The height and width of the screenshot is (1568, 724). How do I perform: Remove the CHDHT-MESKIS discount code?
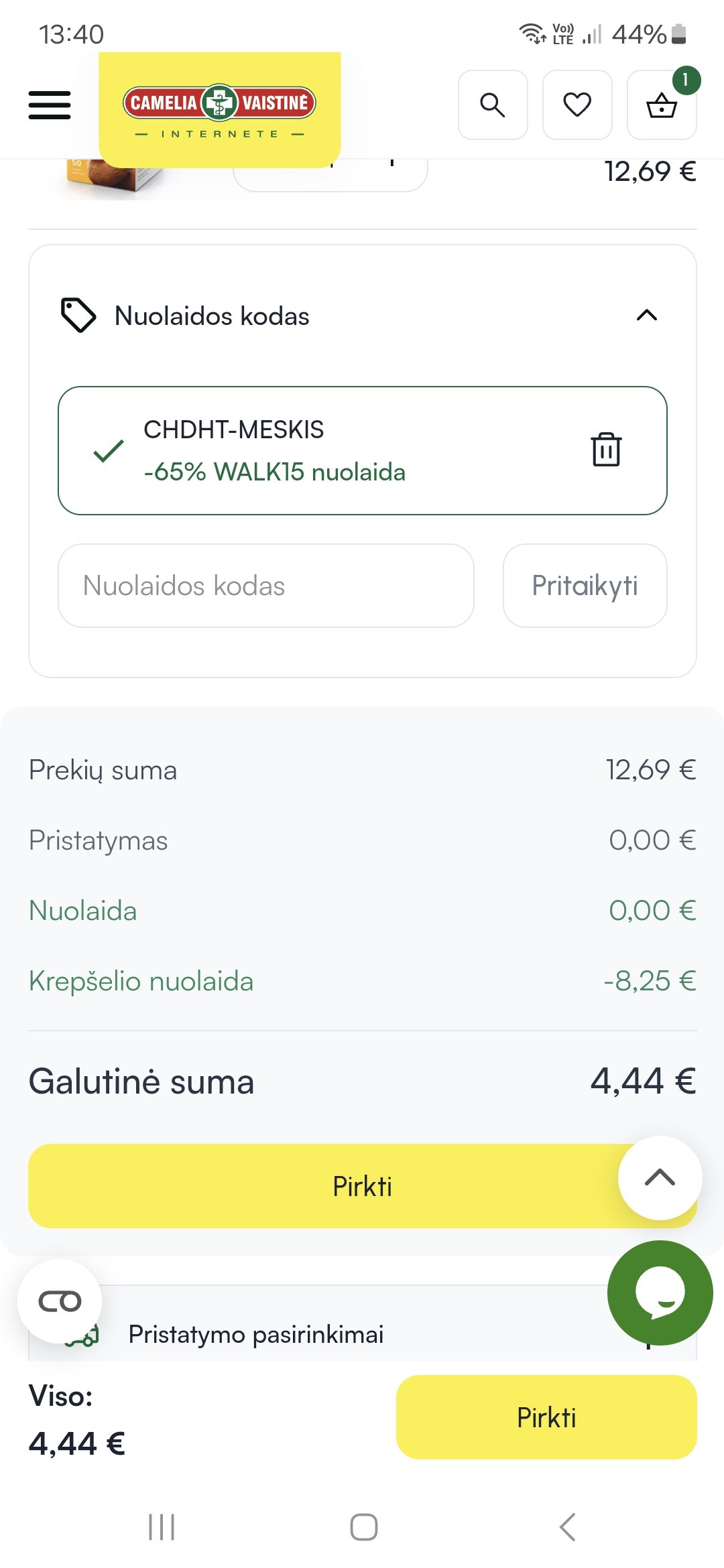606,450
